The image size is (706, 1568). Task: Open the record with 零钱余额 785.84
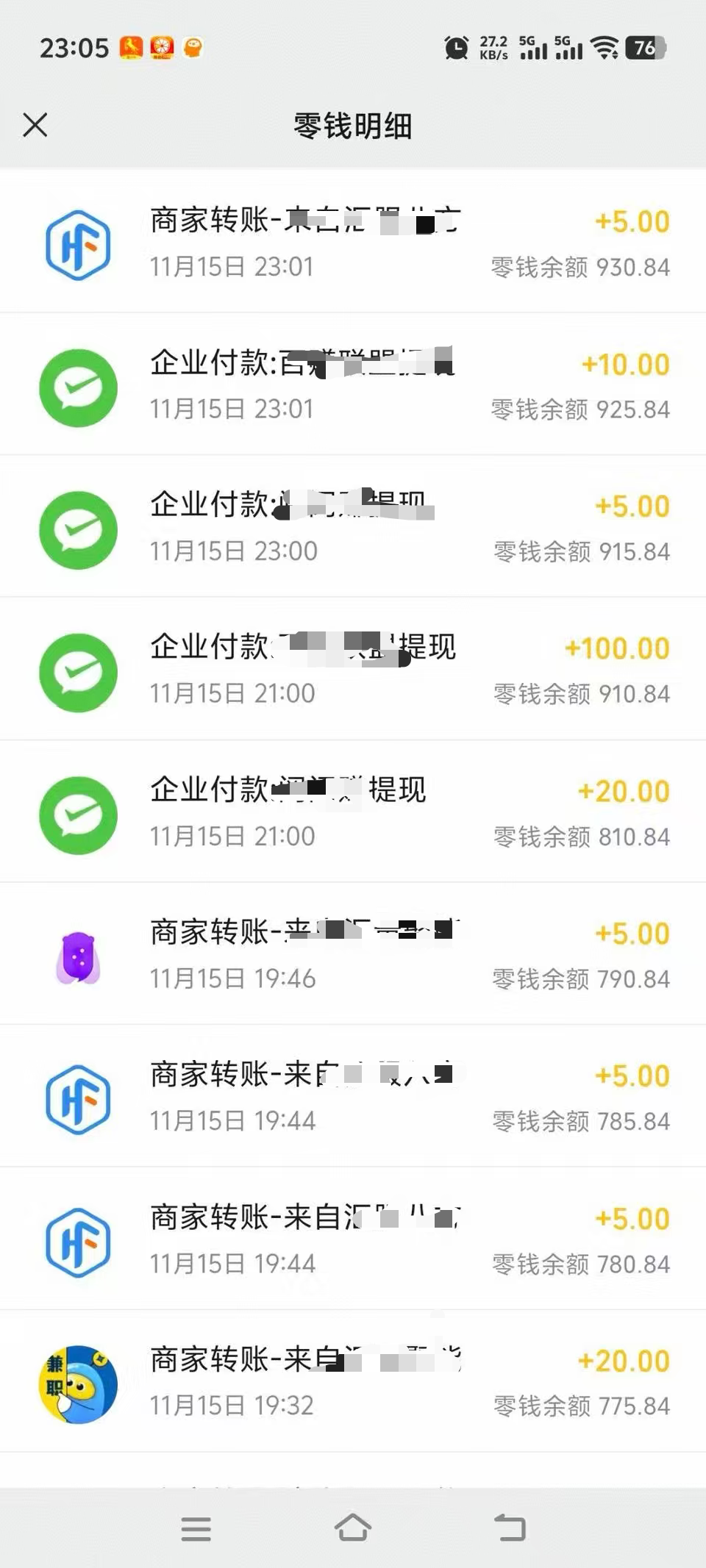pyautogui.click(x=353, y=1097)
